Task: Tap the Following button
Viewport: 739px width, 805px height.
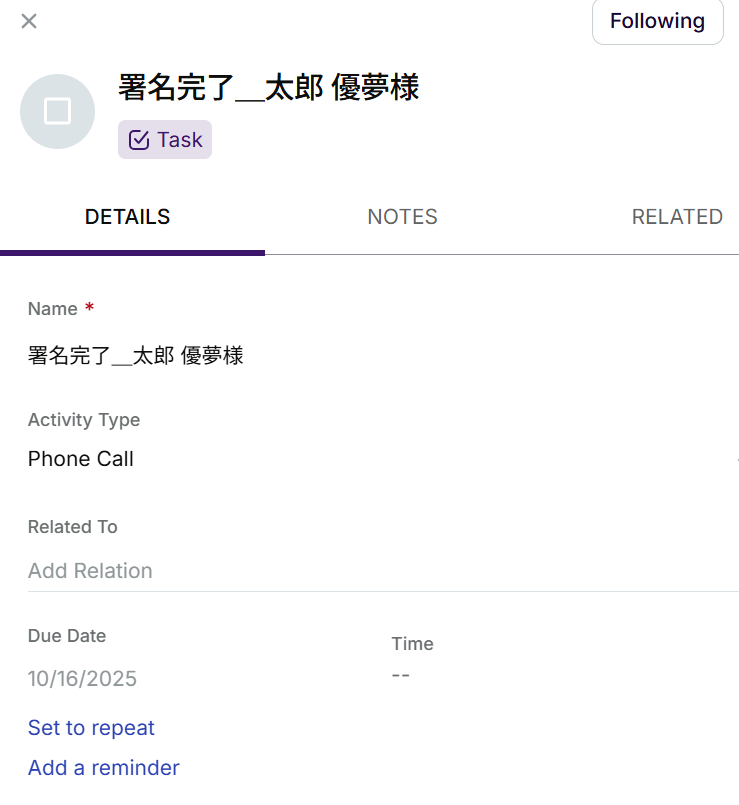Action: (657, 21)
